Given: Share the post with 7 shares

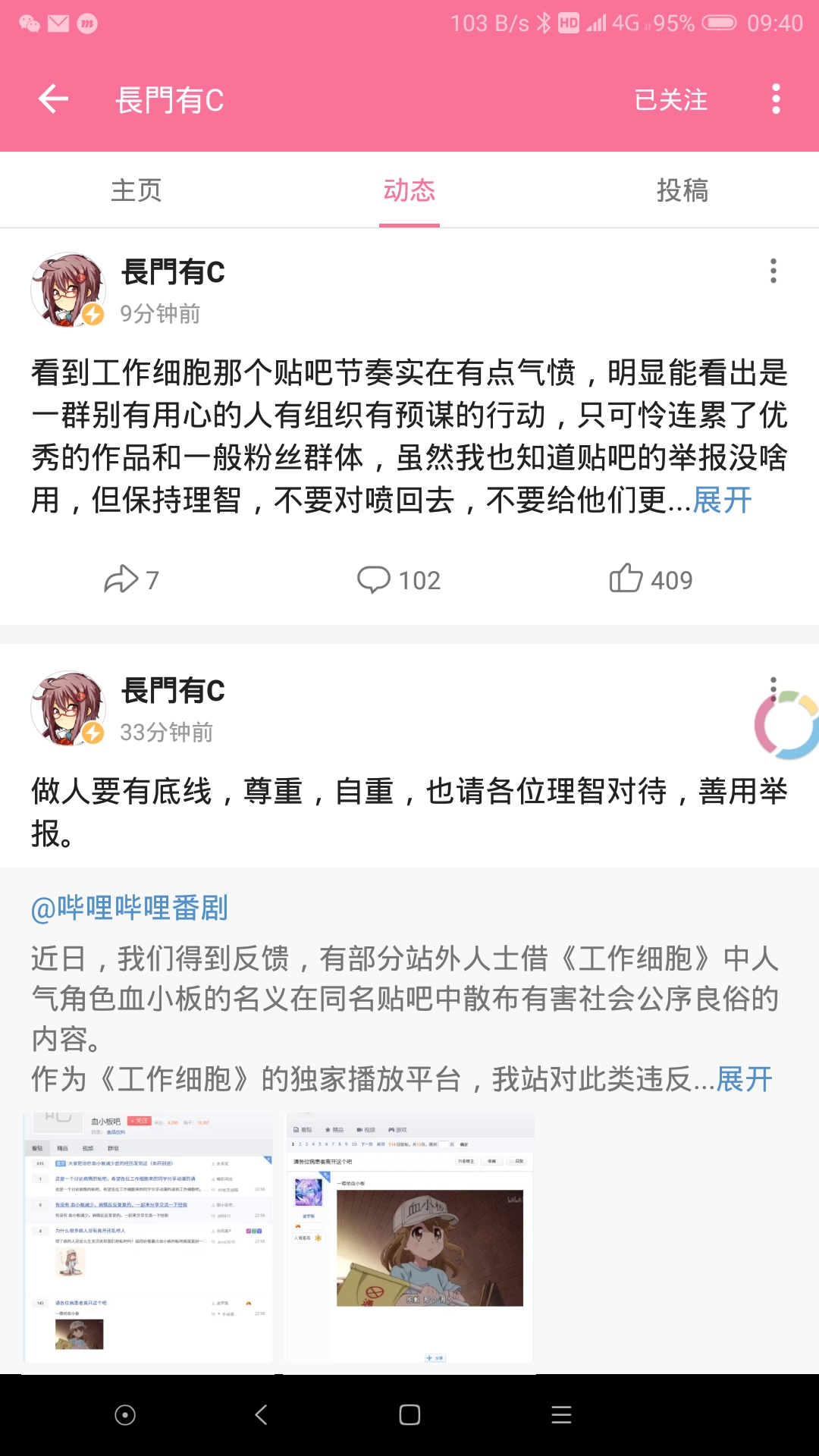Looking at the screenshot, I should pos(131,580).
